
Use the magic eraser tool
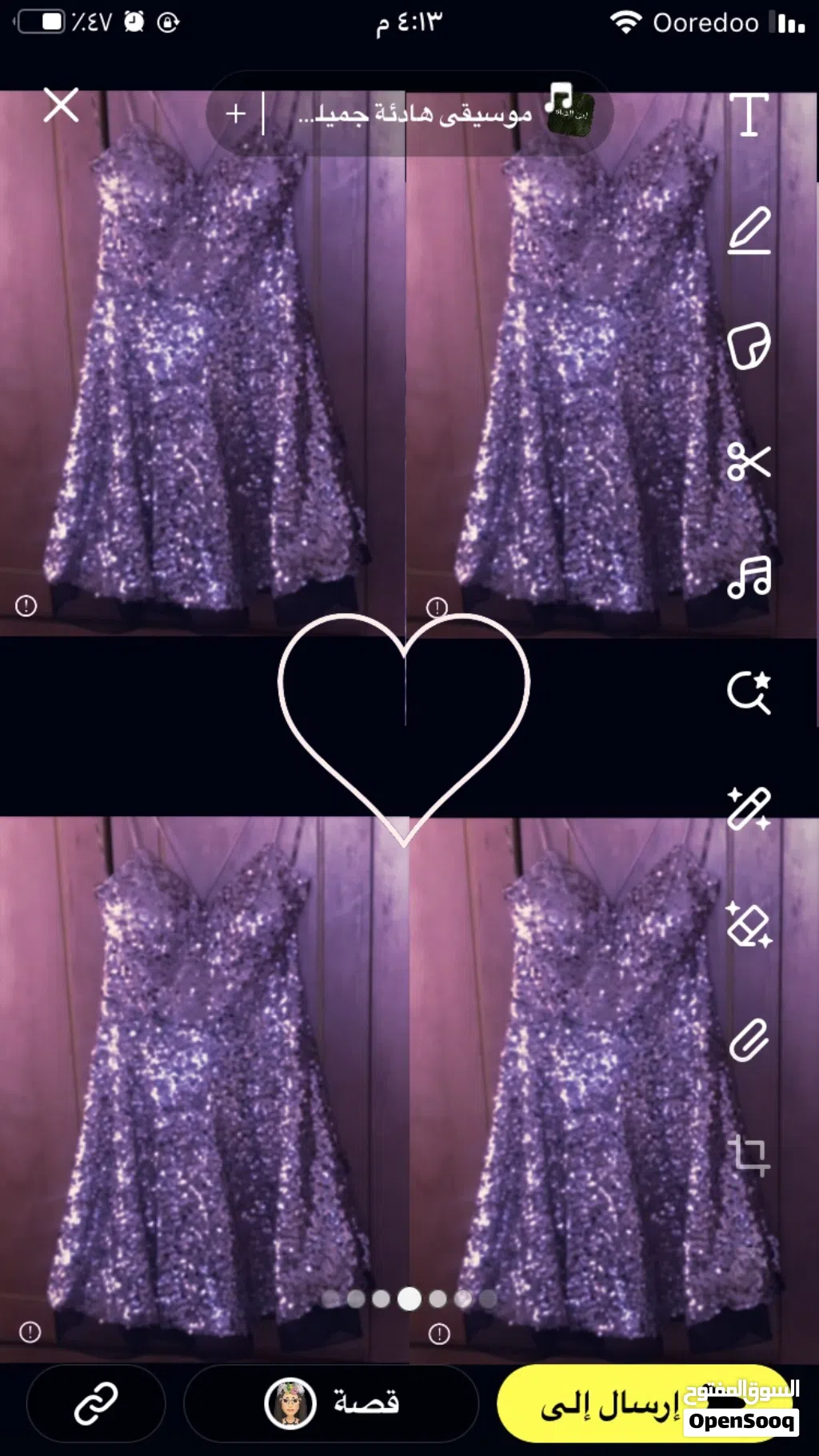tap(749, 924)
